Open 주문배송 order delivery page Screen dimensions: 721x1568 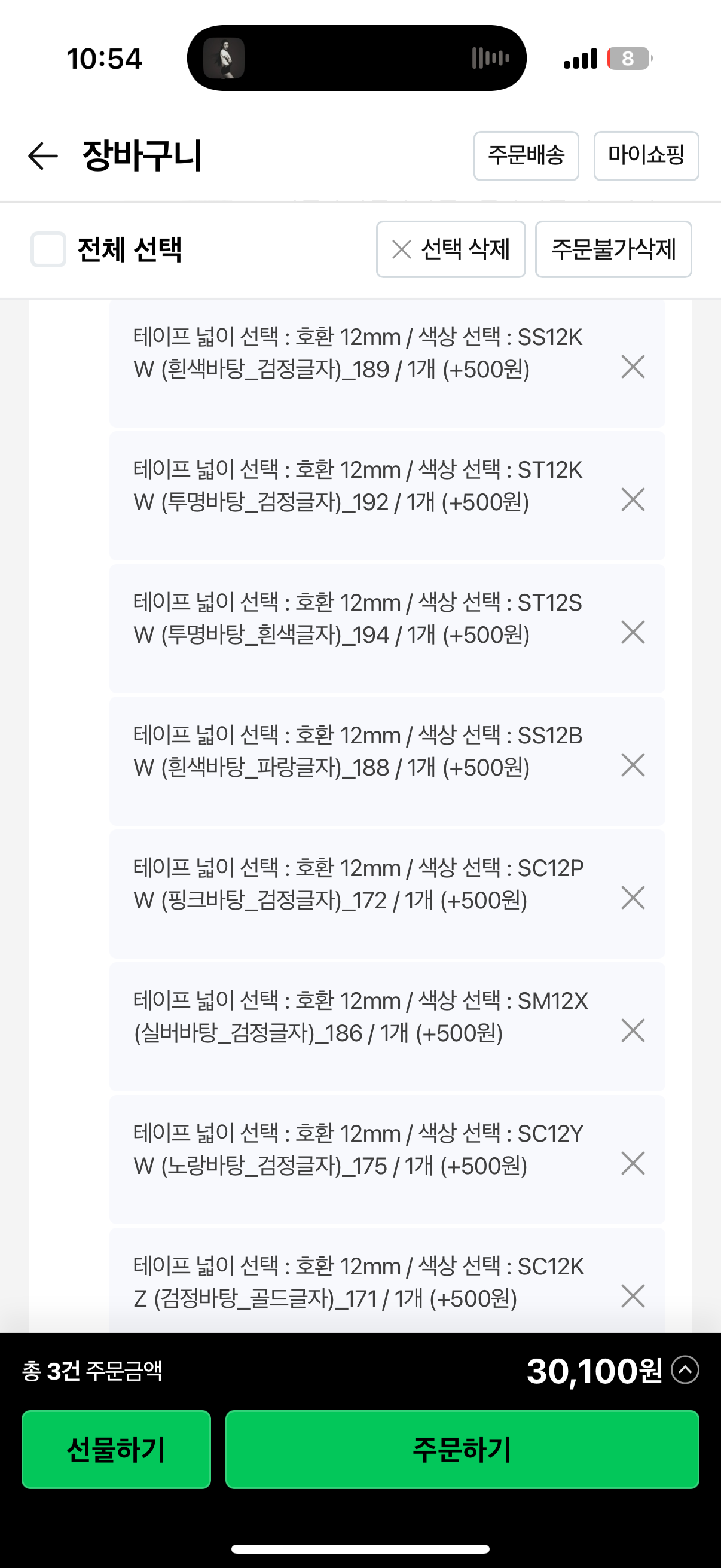(526, 156)
